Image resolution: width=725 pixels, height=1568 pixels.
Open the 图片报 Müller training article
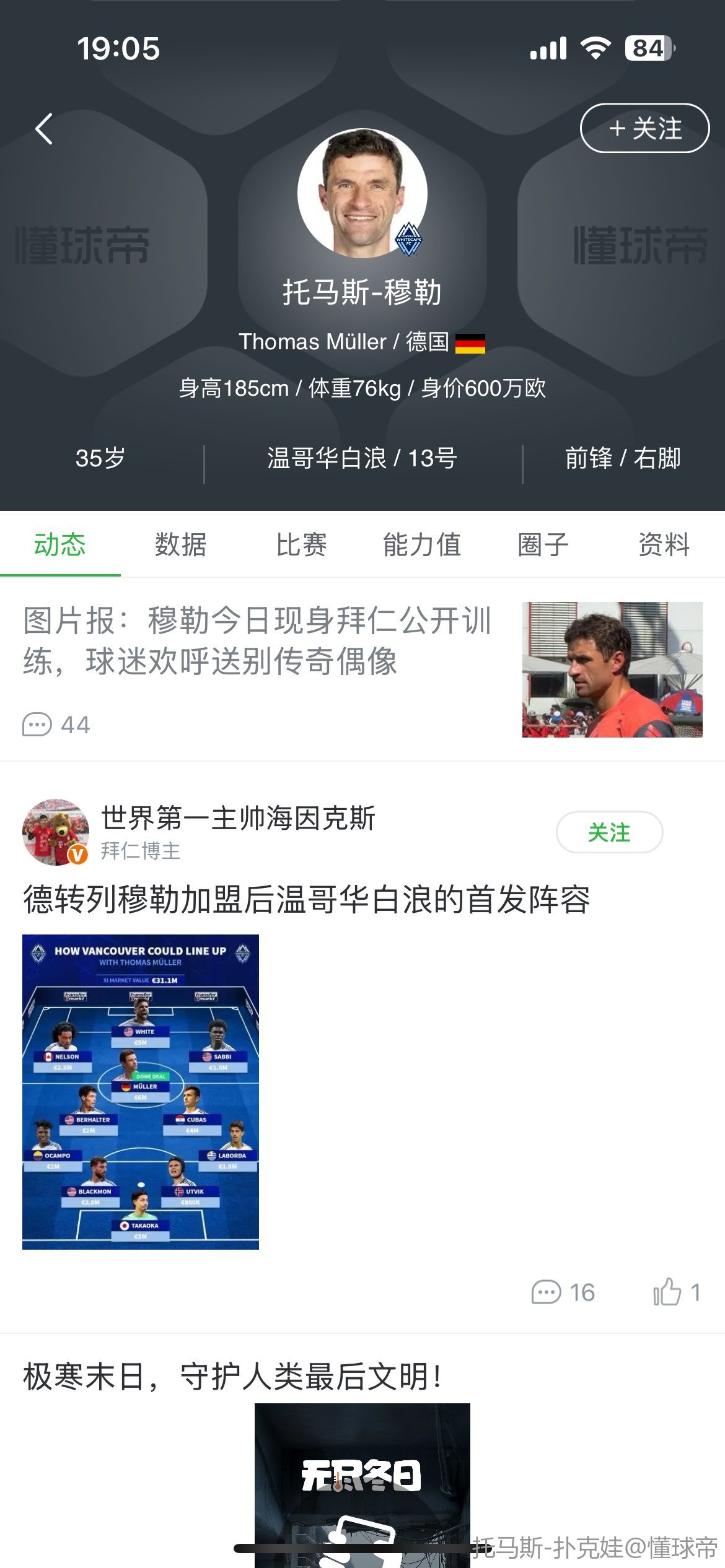(257, 641)
